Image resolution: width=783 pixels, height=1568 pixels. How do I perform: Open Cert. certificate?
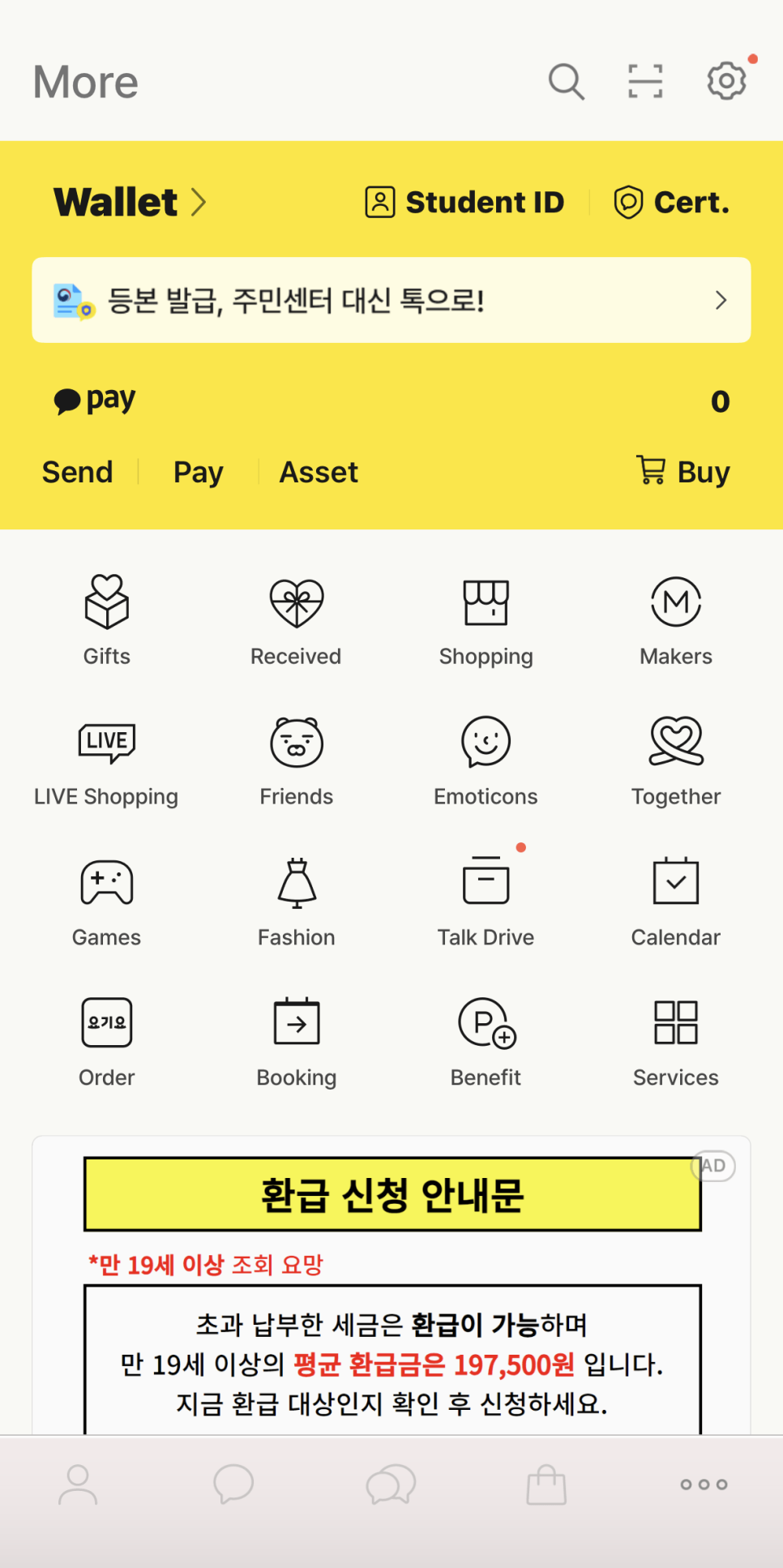(x=672, y=202)
